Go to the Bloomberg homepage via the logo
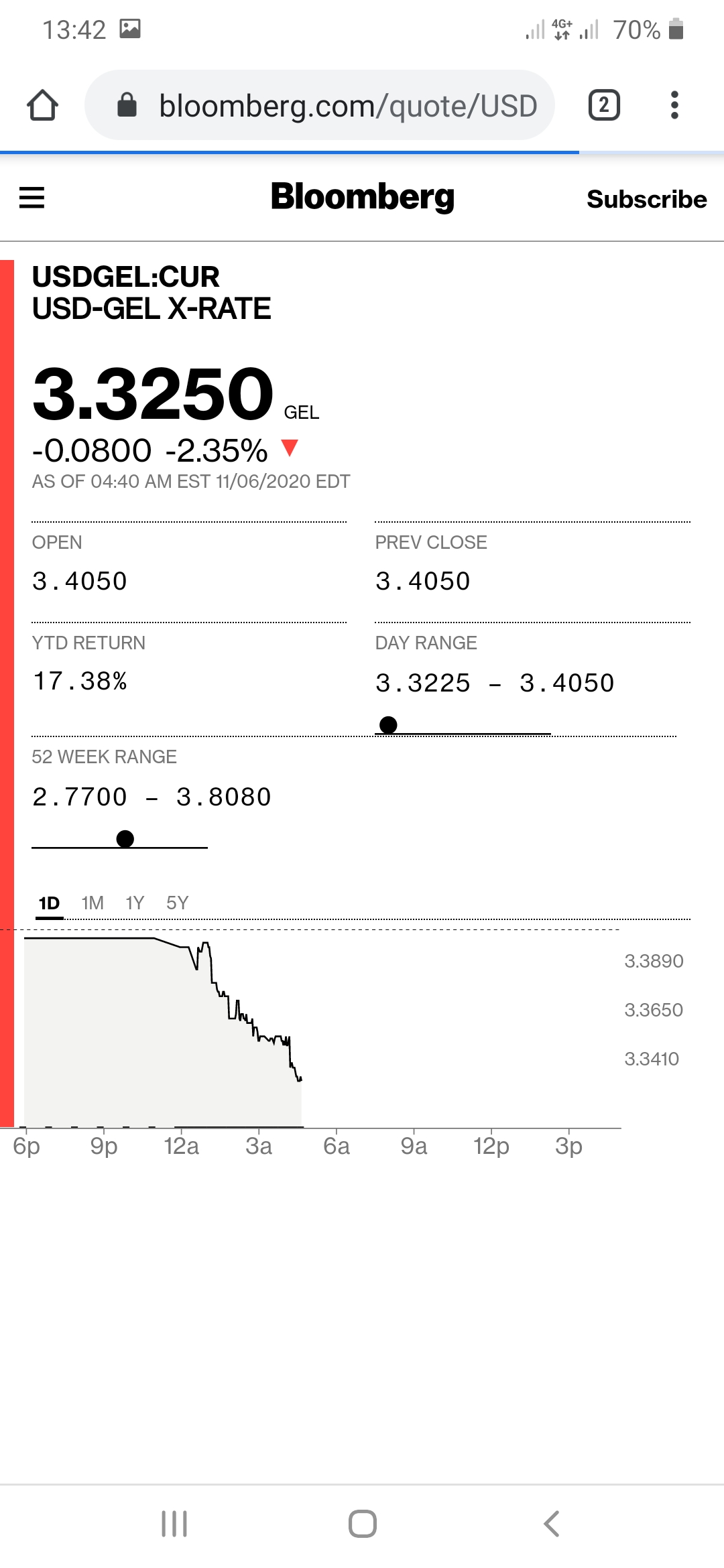 pyautogui.click(x=362, y=197)
